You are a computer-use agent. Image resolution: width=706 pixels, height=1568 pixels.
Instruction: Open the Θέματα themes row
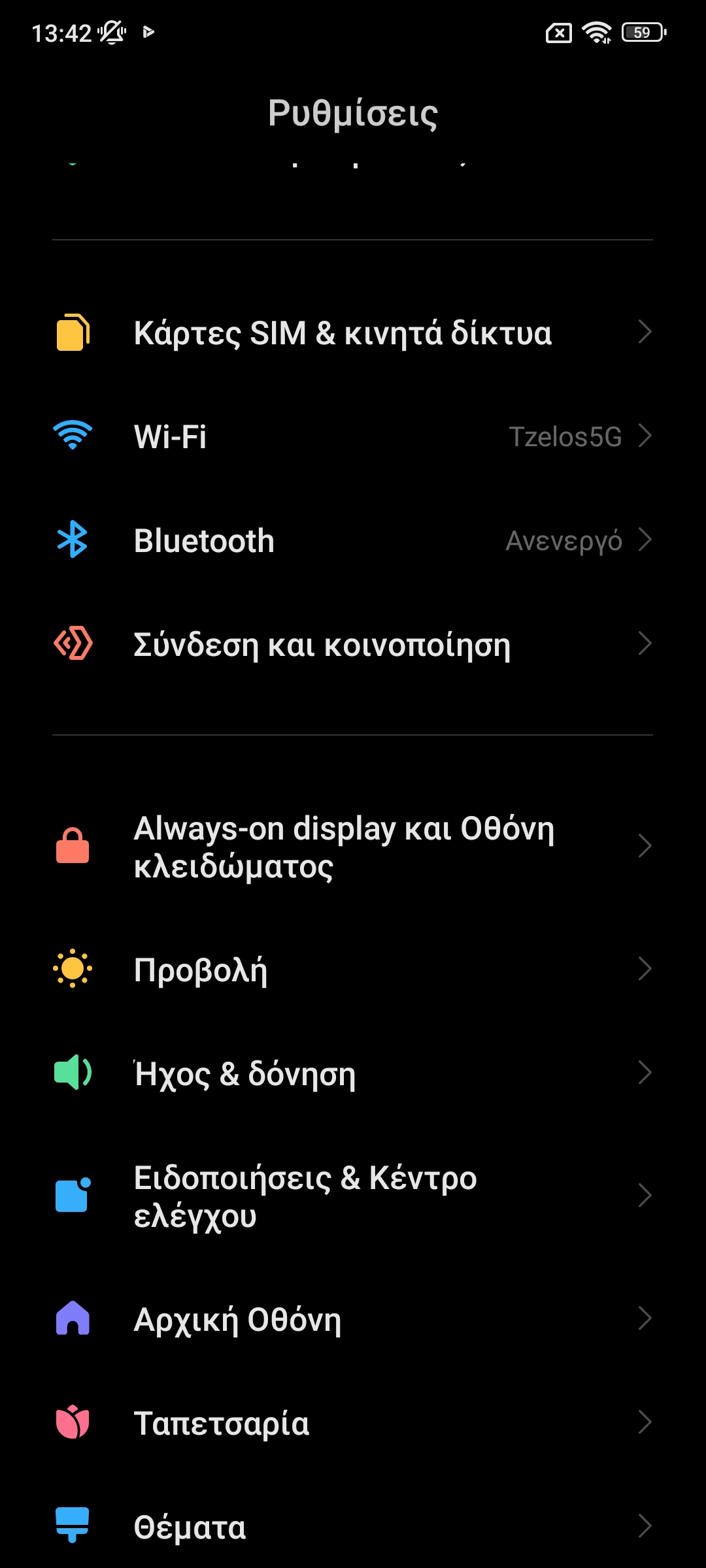[353, 1527]
